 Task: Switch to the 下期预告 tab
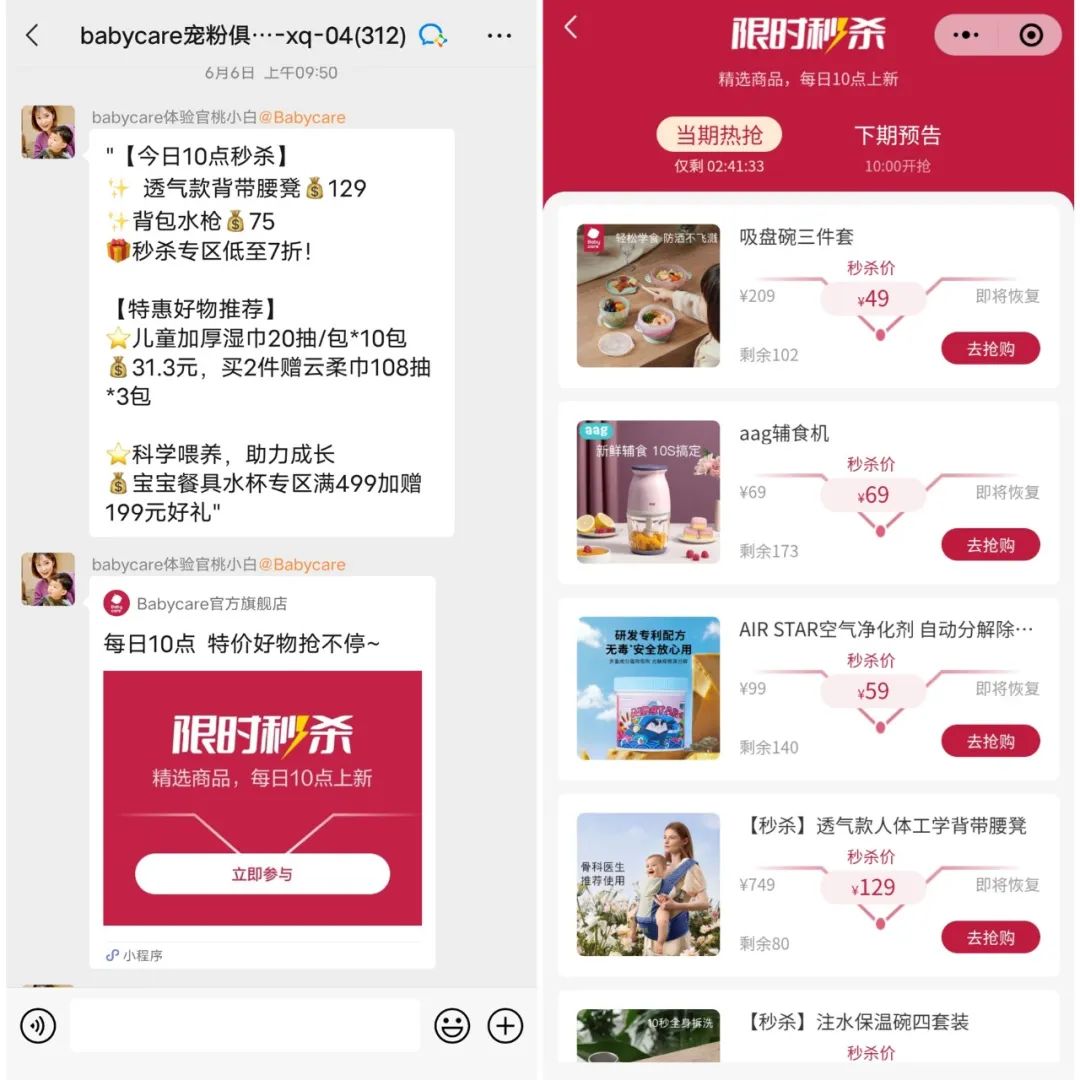click(897, 136)
